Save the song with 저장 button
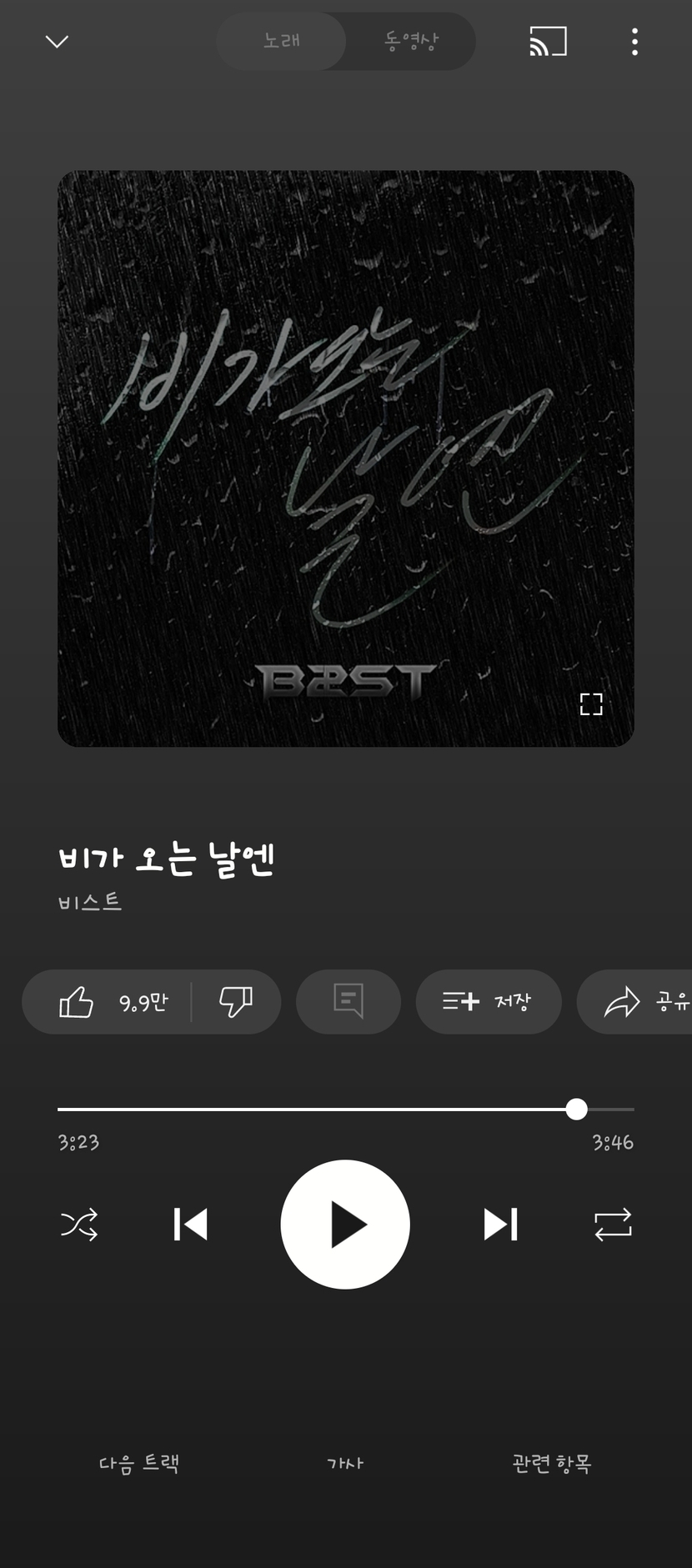 click(x=488, y=1001)
